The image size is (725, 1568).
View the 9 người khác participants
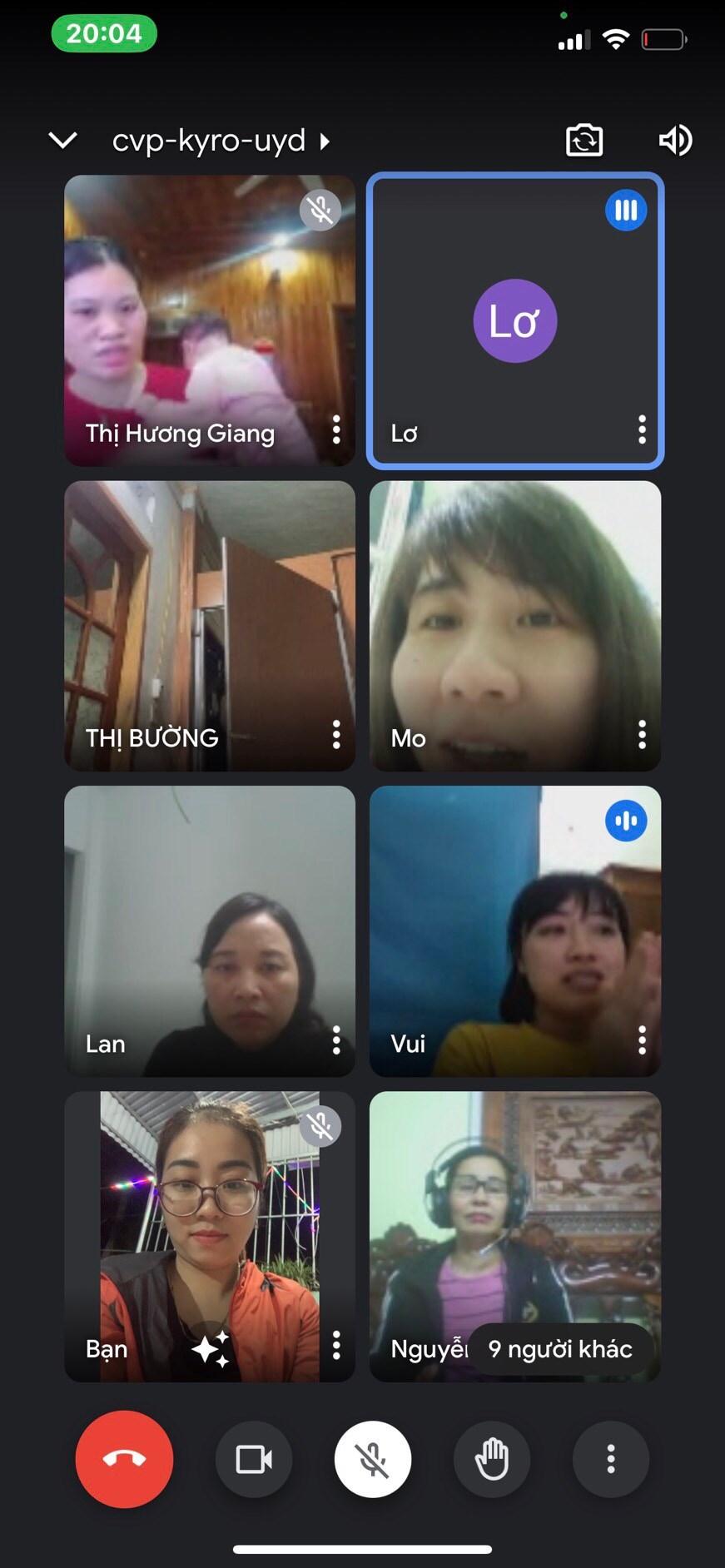click(560, 1349)
